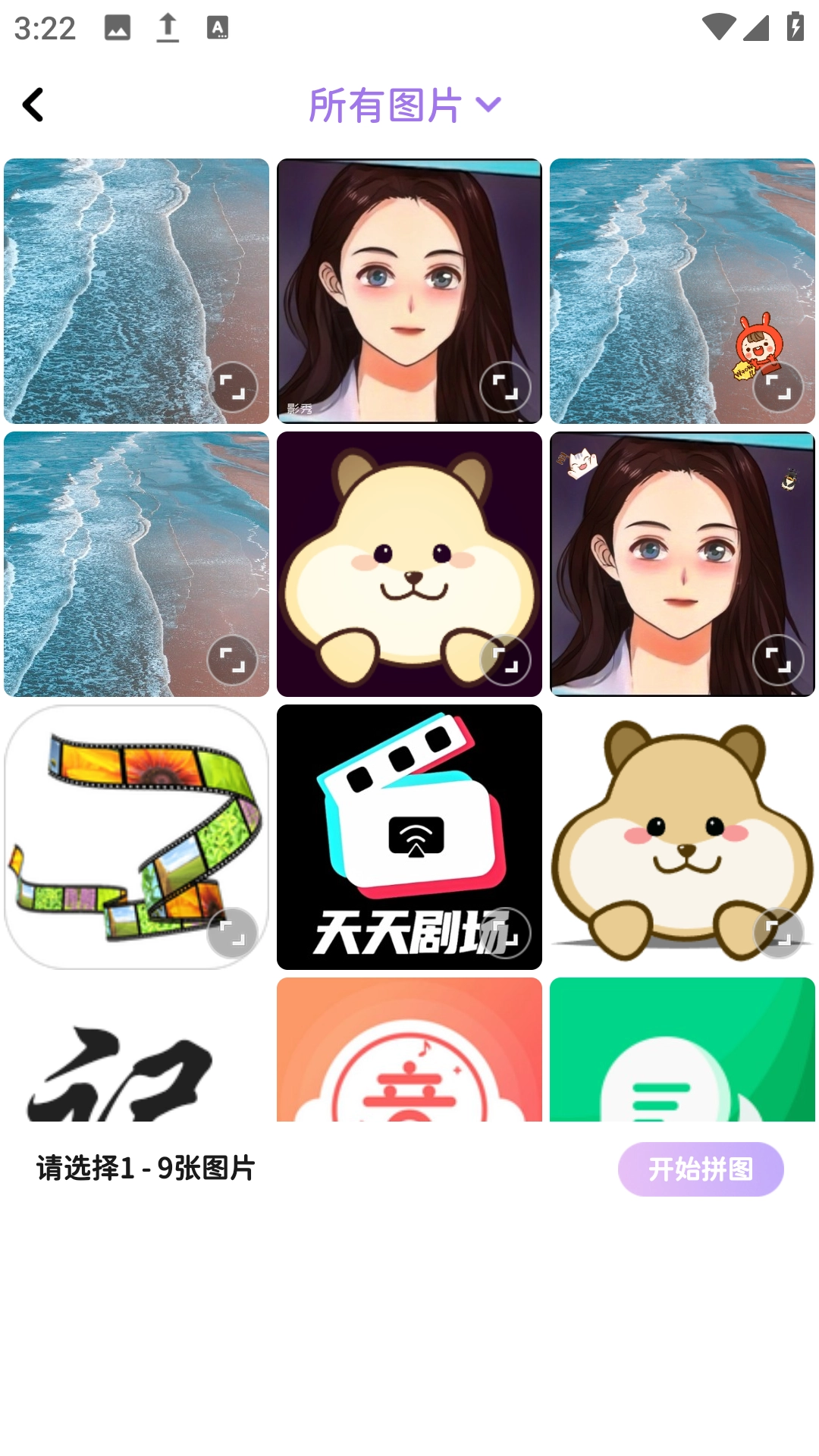Tap the 开始拼图 button

click(700, 1169)
